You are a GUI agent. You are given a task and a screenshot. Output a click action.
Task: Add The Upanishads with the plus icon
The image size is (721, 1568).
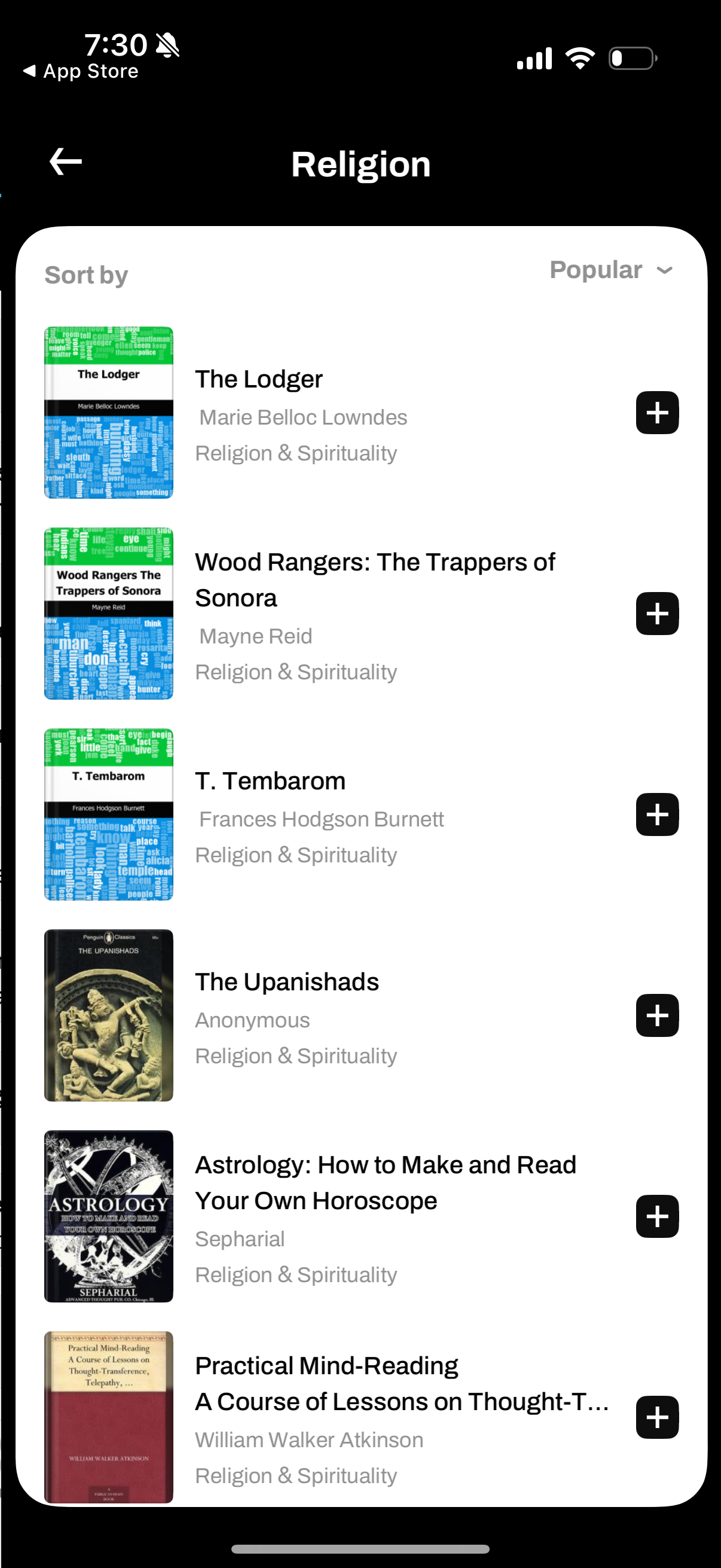point(656,1015)
